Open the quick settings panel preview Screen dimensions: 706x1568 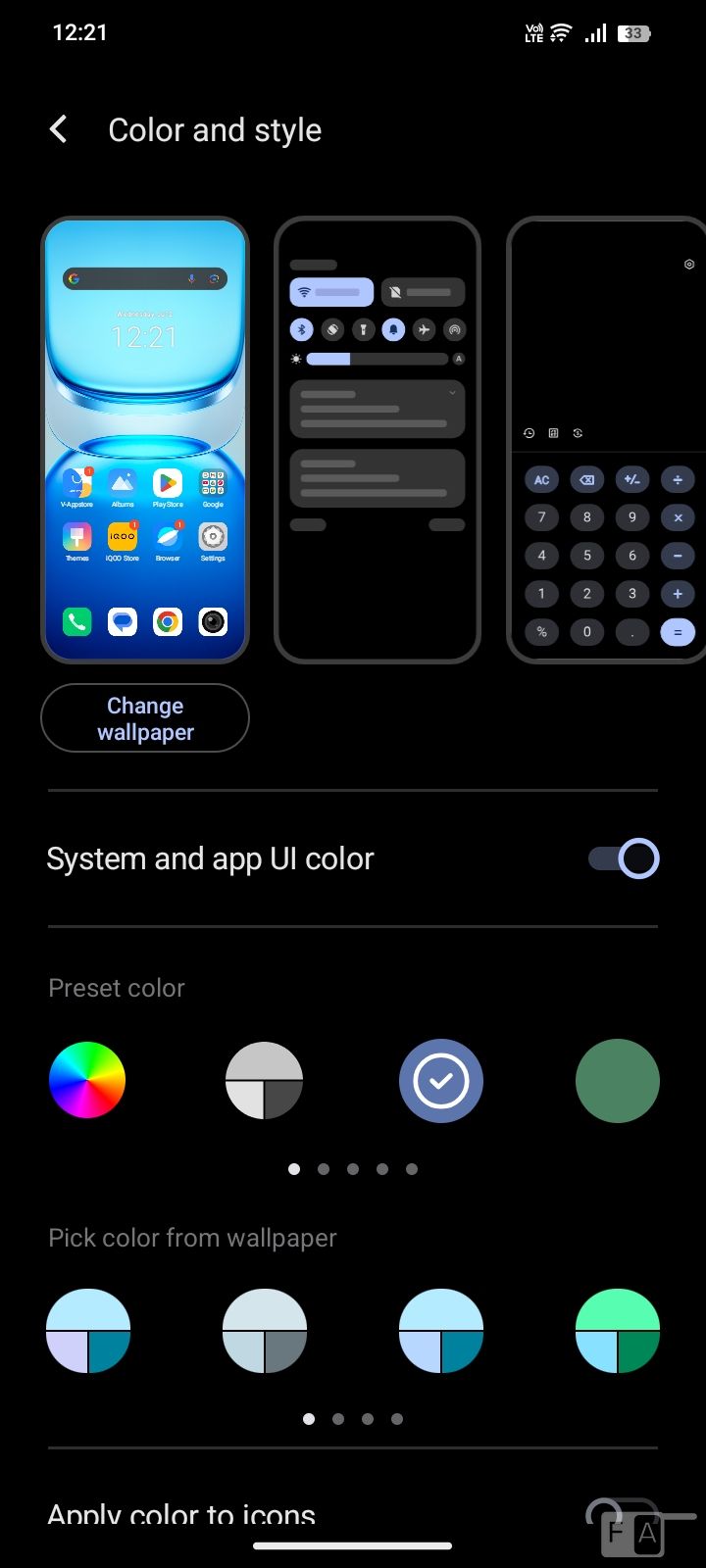point(378,439)
